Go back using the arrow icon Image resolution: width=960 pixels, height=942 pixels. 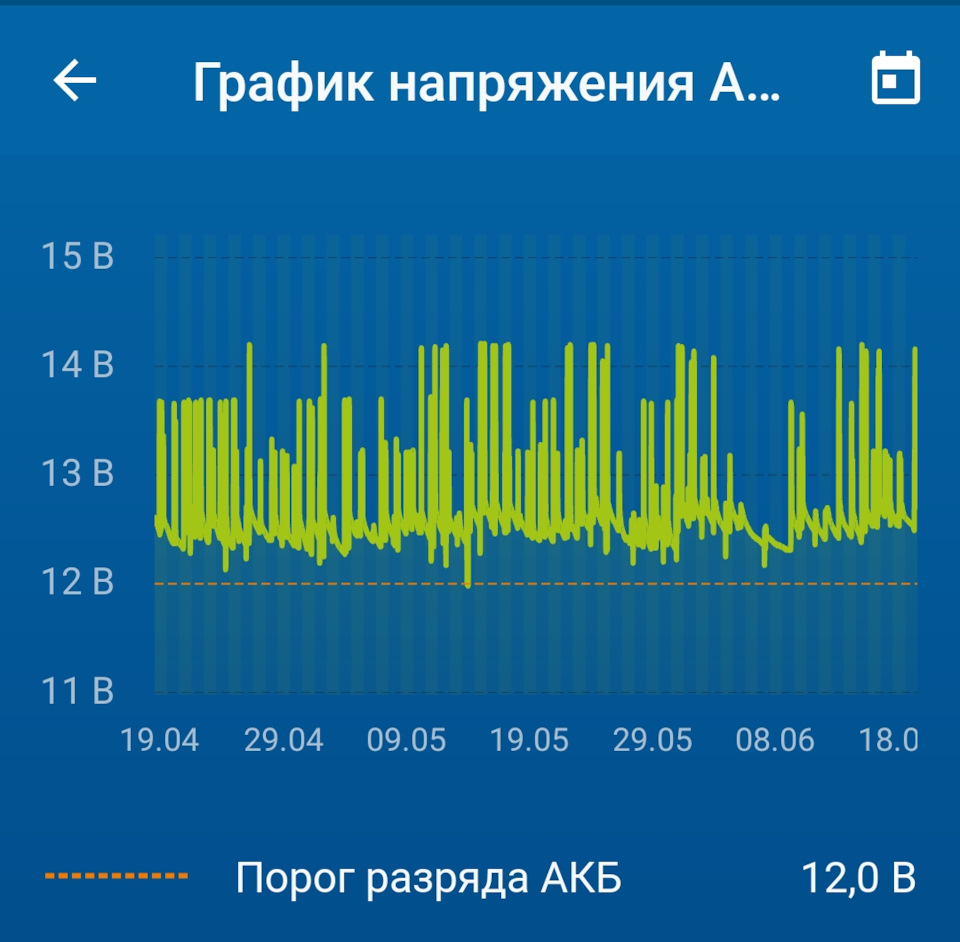(x=75, y=81)
